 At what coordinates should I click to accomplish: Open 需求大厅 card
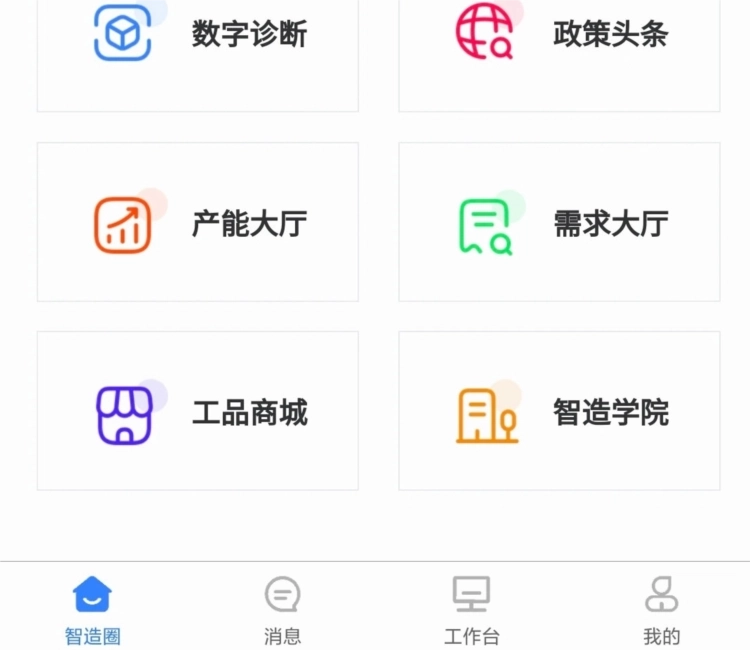pyautogui.click(x=559, y=222)
